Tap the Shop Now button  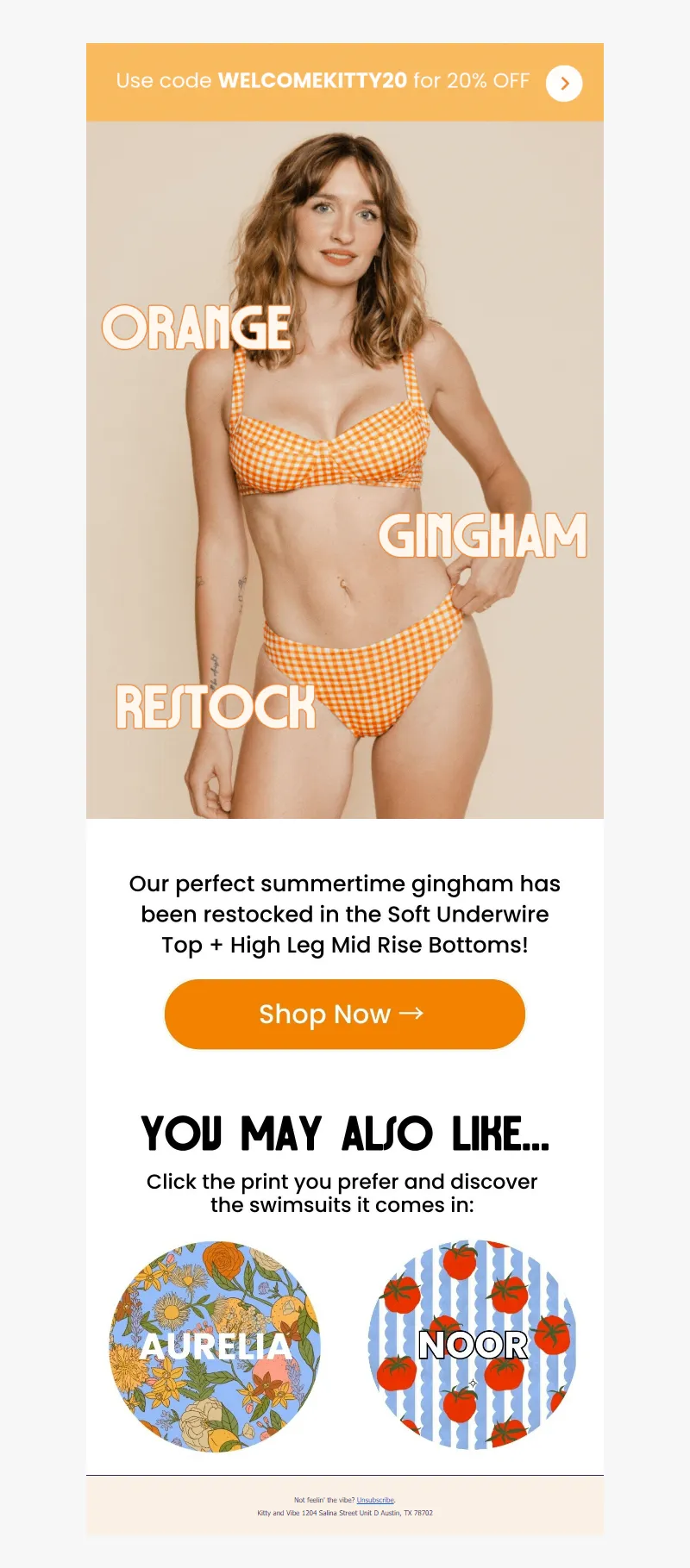[345, 1014]
